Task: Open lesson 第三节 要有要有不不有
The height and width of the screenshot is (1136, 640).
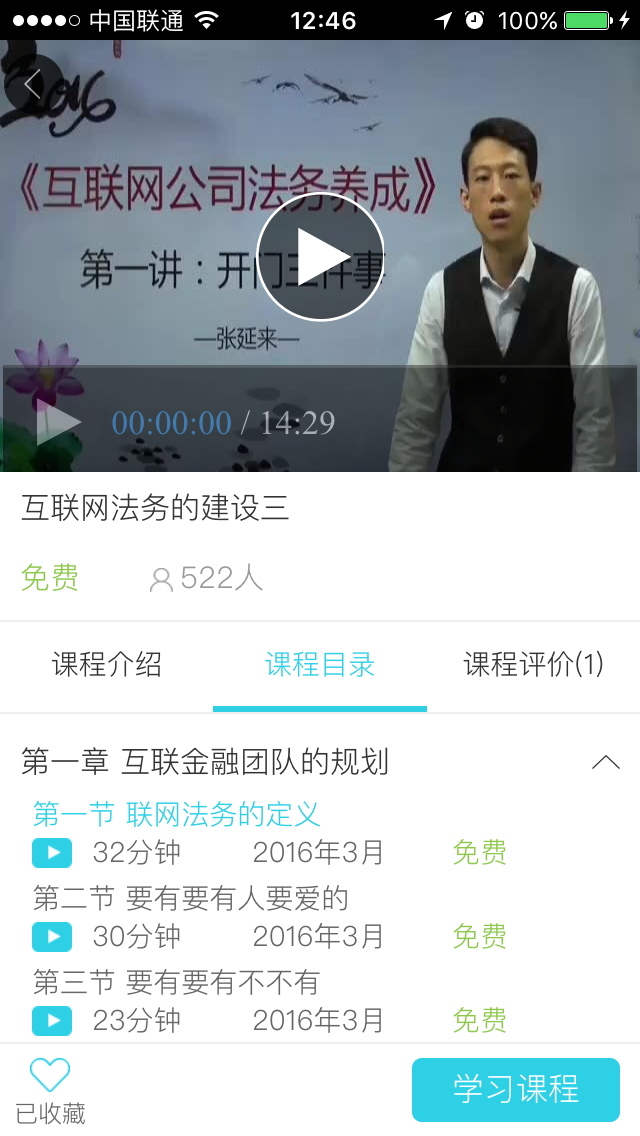Action: tap(176, 982)
